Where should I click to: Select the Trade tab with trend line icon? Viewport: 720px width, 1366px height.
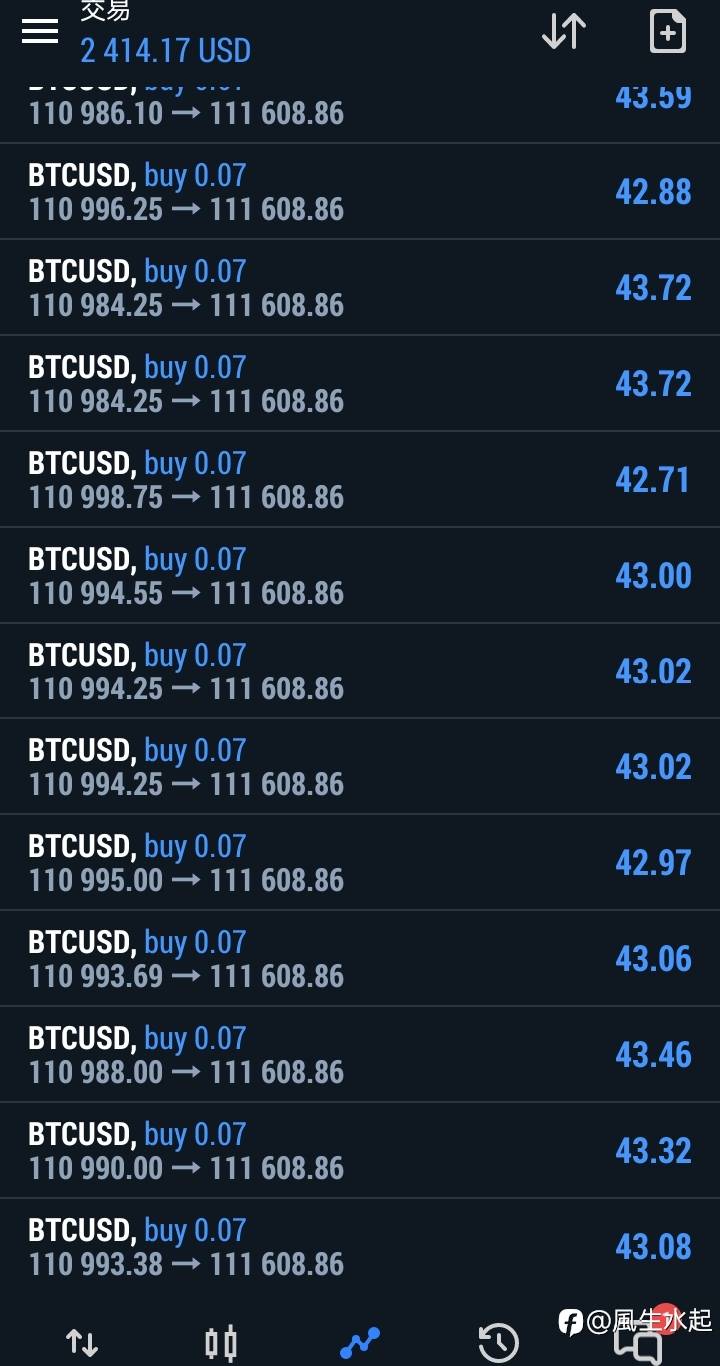[360, 1342]
